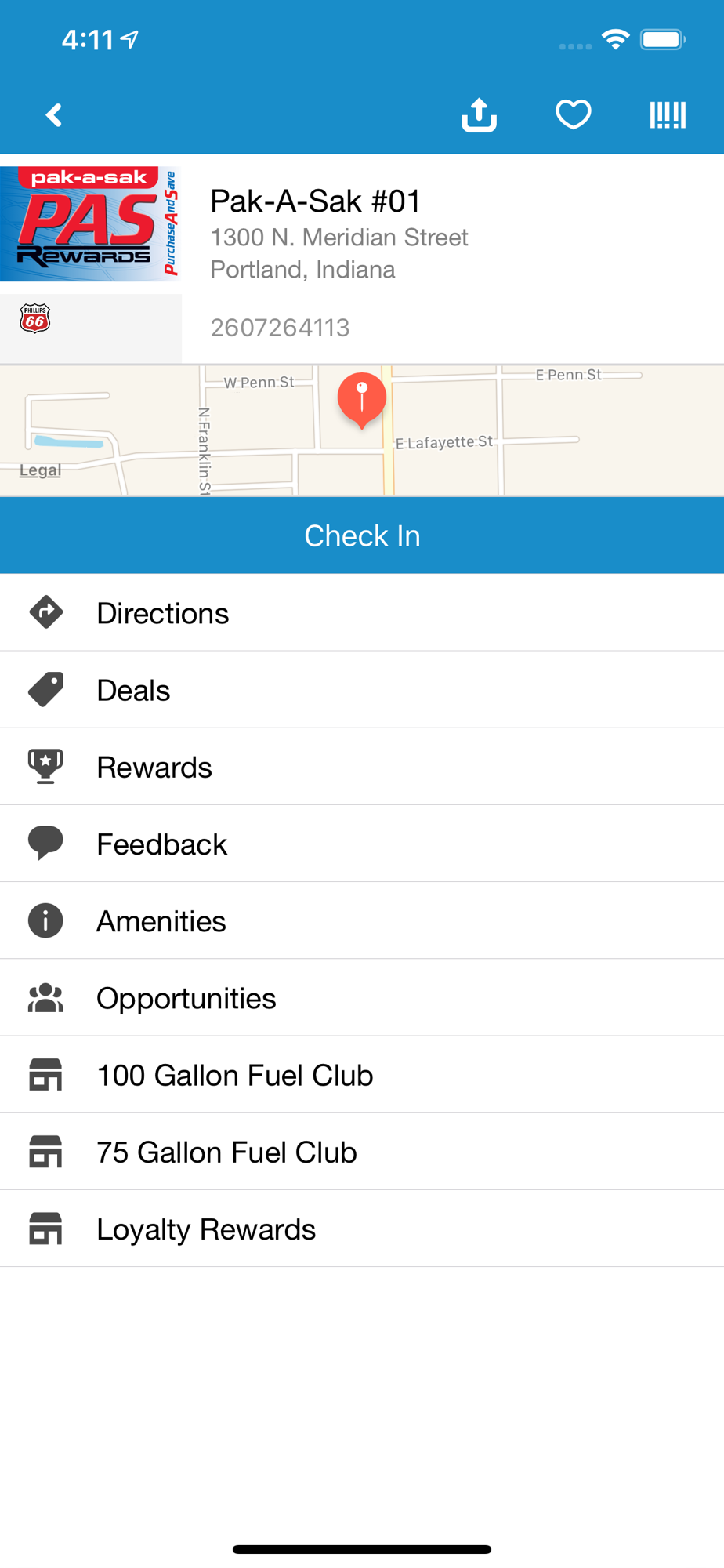724x1568 pixels.
Task: Open Opportunities
Action: (x=362, y=997)
